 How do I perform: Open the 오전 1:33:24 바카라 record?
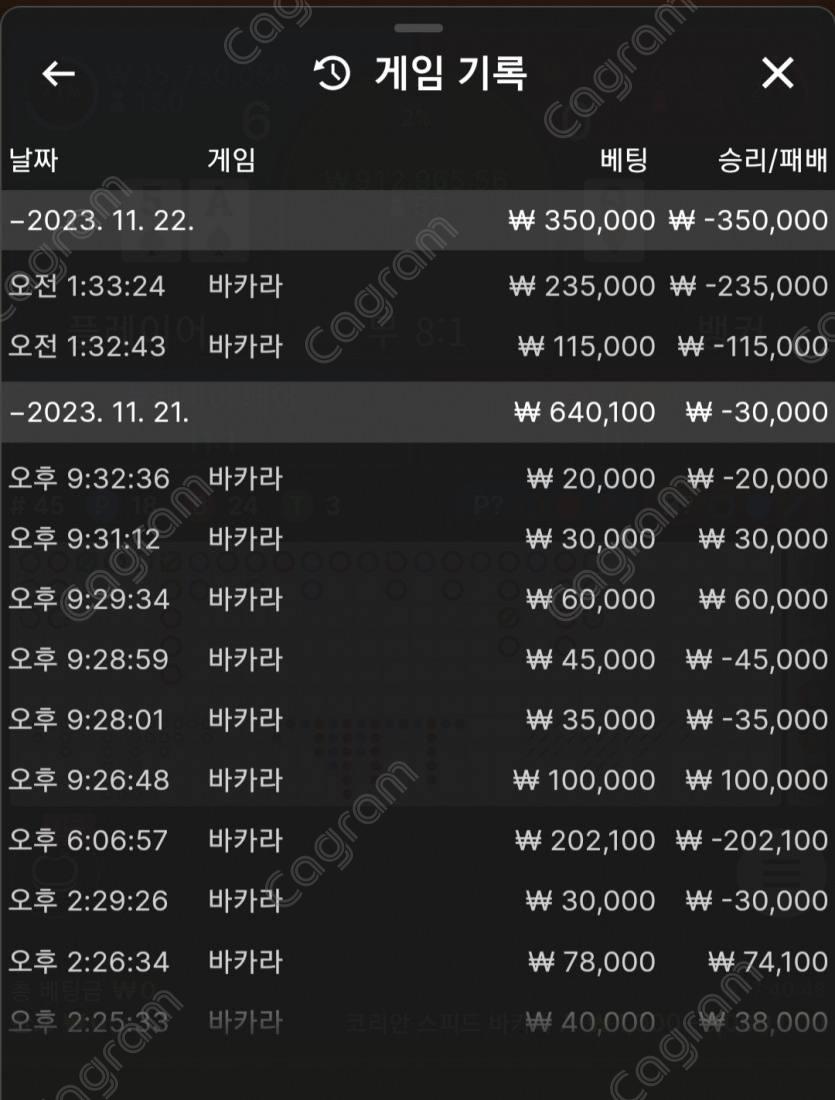point(417,286)
